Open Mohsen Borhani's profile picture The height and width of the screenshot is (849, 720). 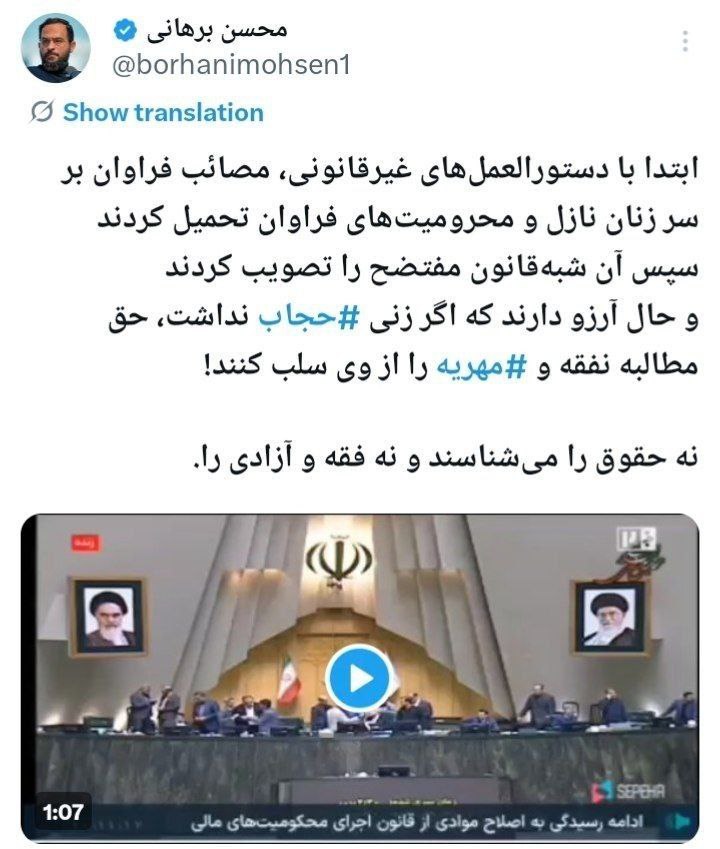pos(56,48)
